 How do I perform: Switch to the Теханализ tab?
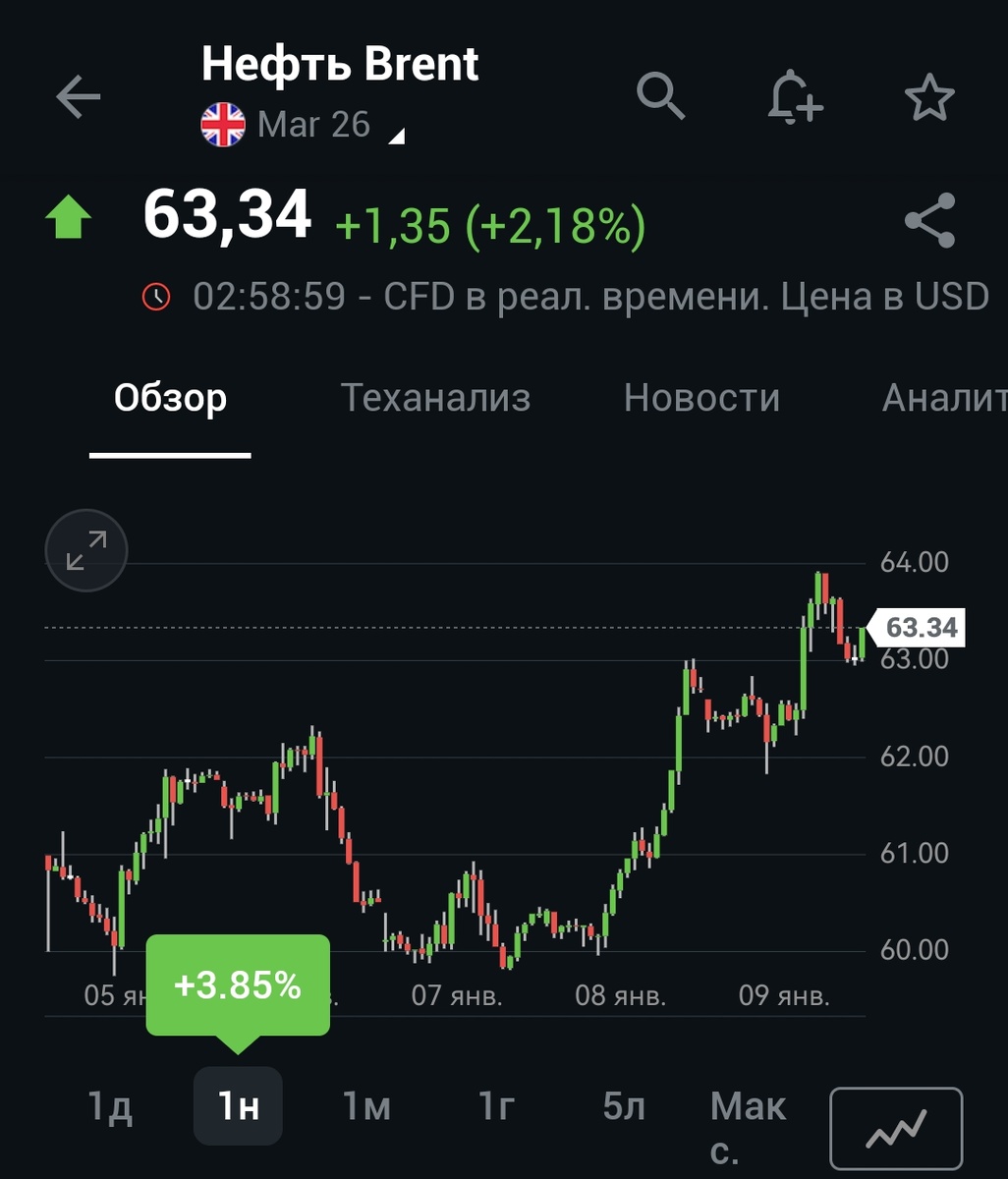[x=435, y=398]
